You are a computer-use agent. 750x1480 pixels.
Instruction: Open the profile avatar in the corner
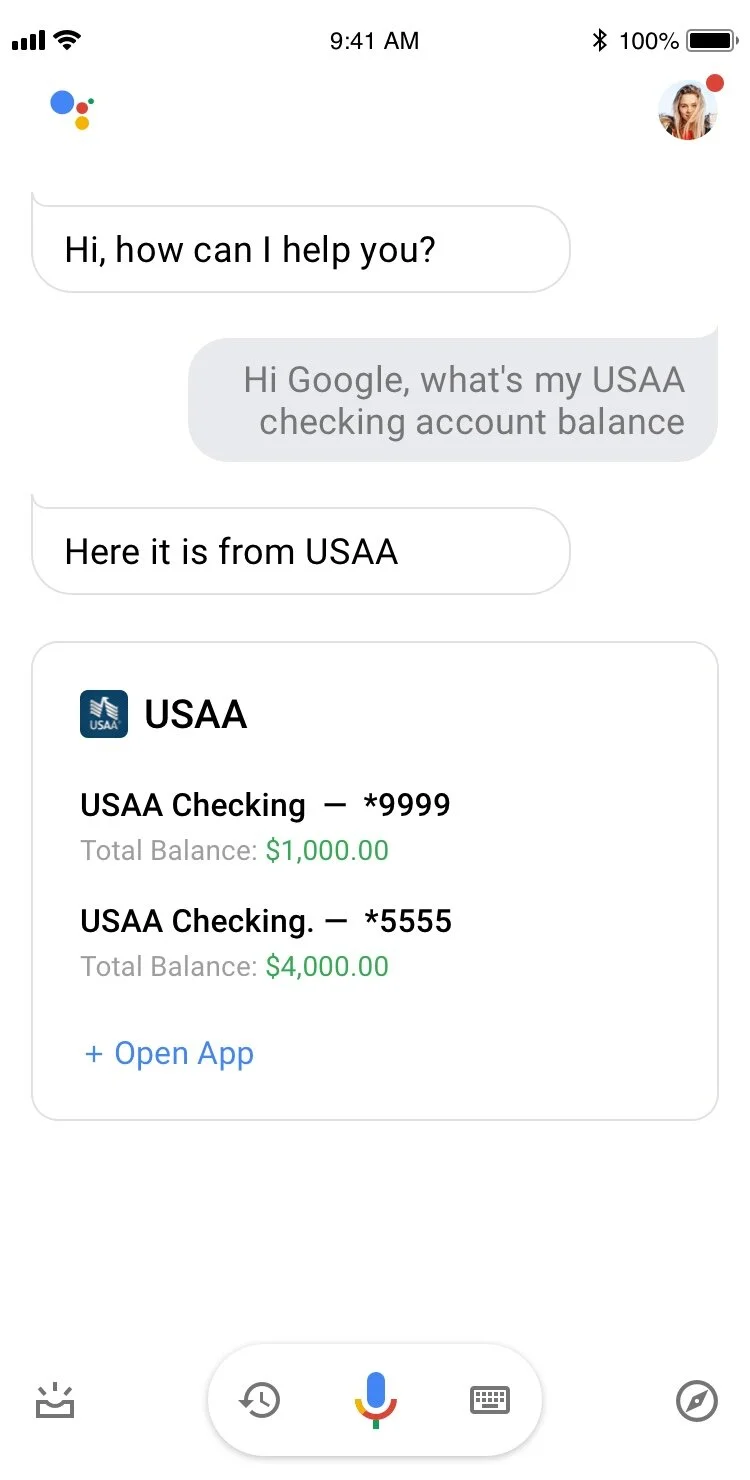click(688, 110)
